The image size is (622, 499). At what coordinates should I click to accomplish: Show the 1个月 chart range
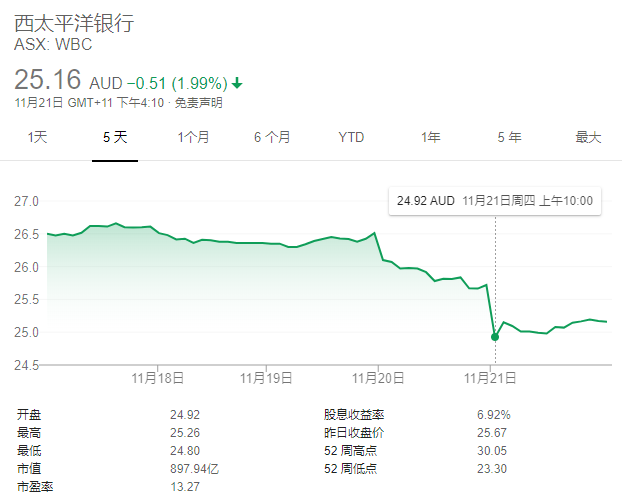point(193,137)
